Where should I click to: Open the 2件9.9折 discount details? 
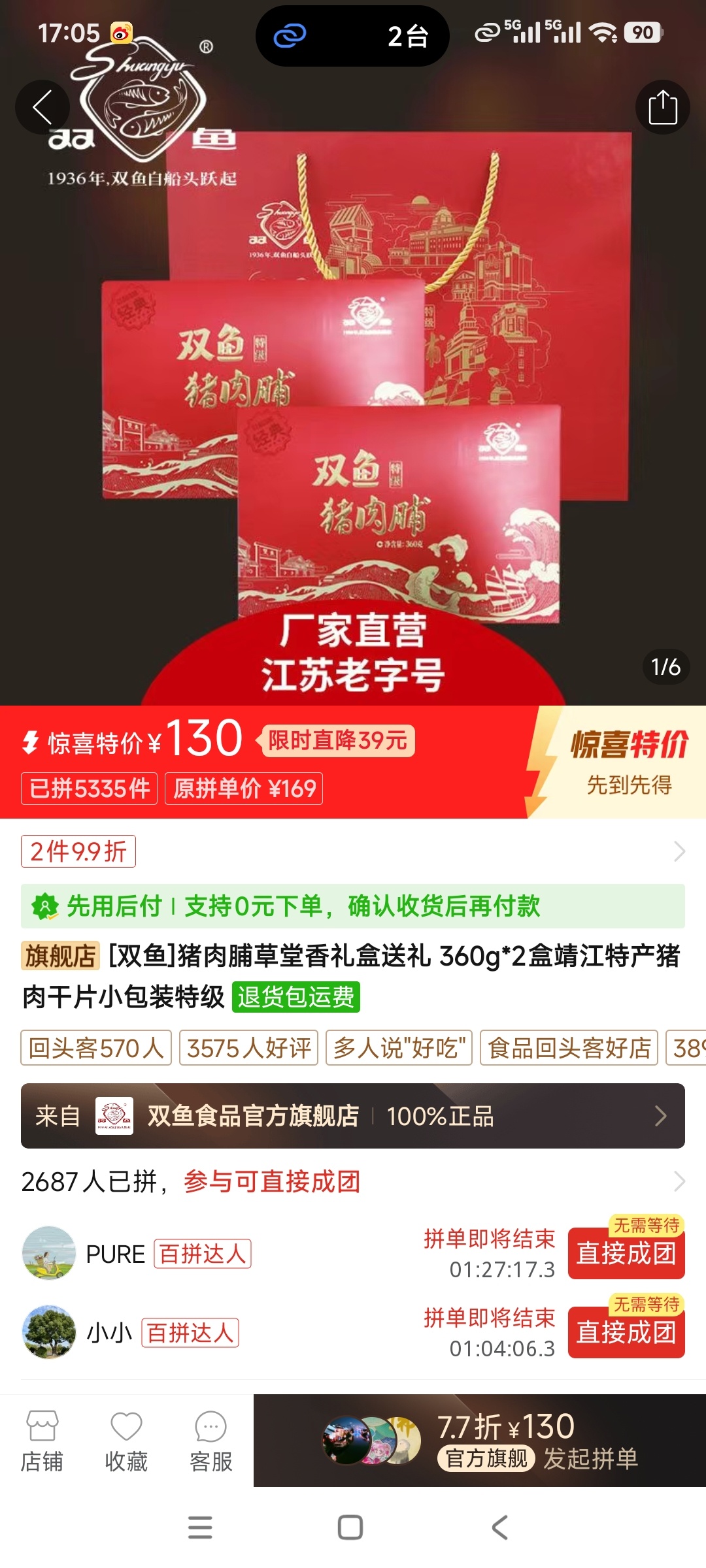[x=78, y=851]
